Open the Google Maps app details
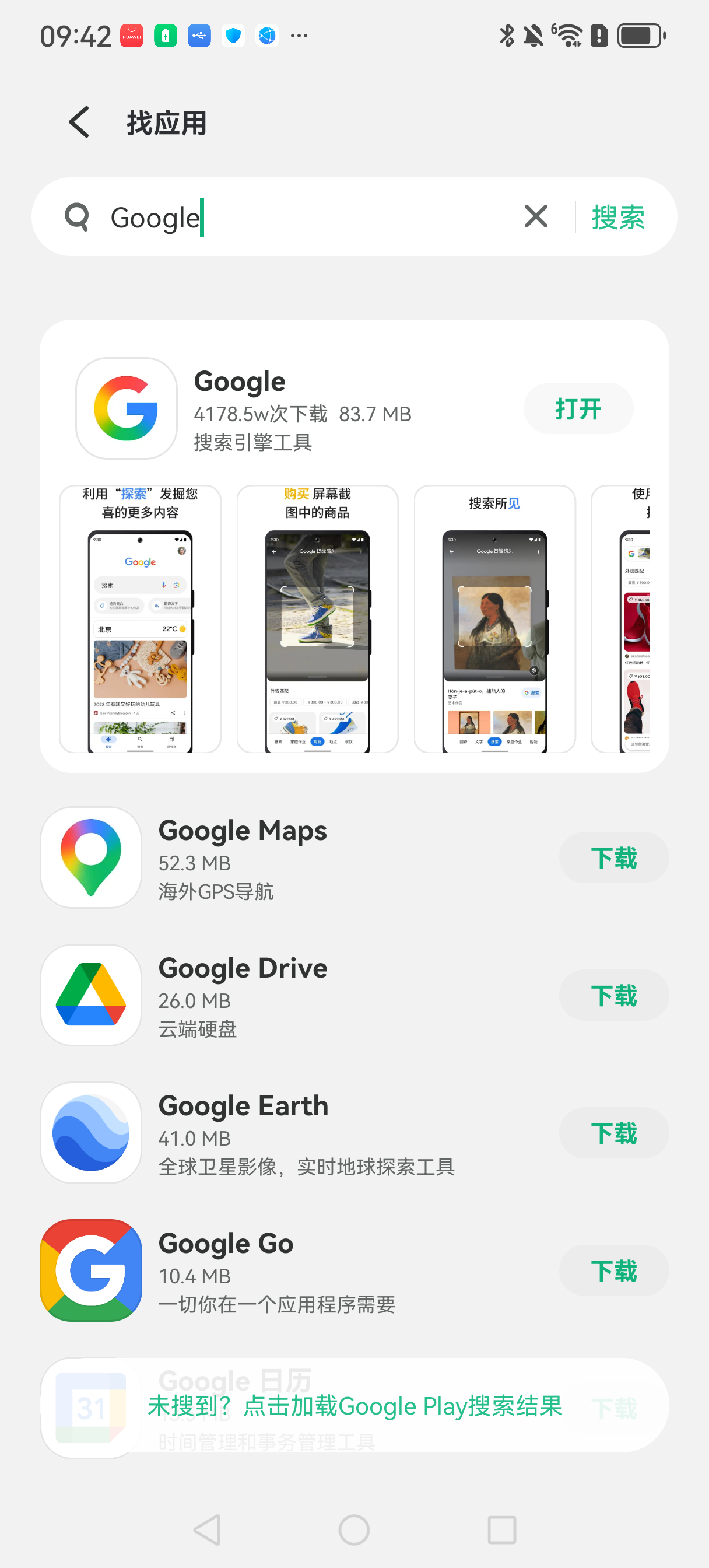Image resolution: width=709 pixels, height=1568 pixels. 292,857
